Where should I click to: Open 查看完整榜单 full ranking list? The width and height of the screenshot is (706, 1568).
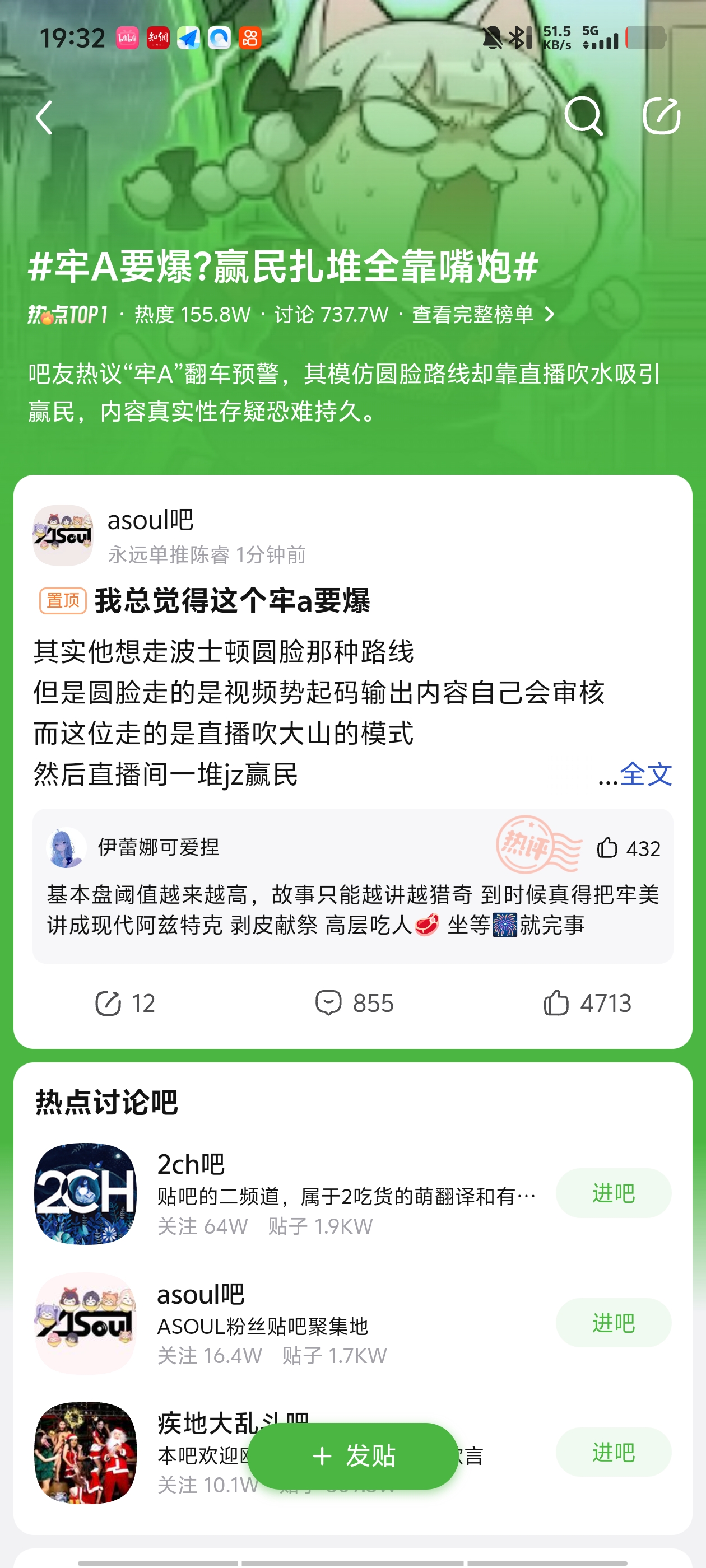[483, 315]
